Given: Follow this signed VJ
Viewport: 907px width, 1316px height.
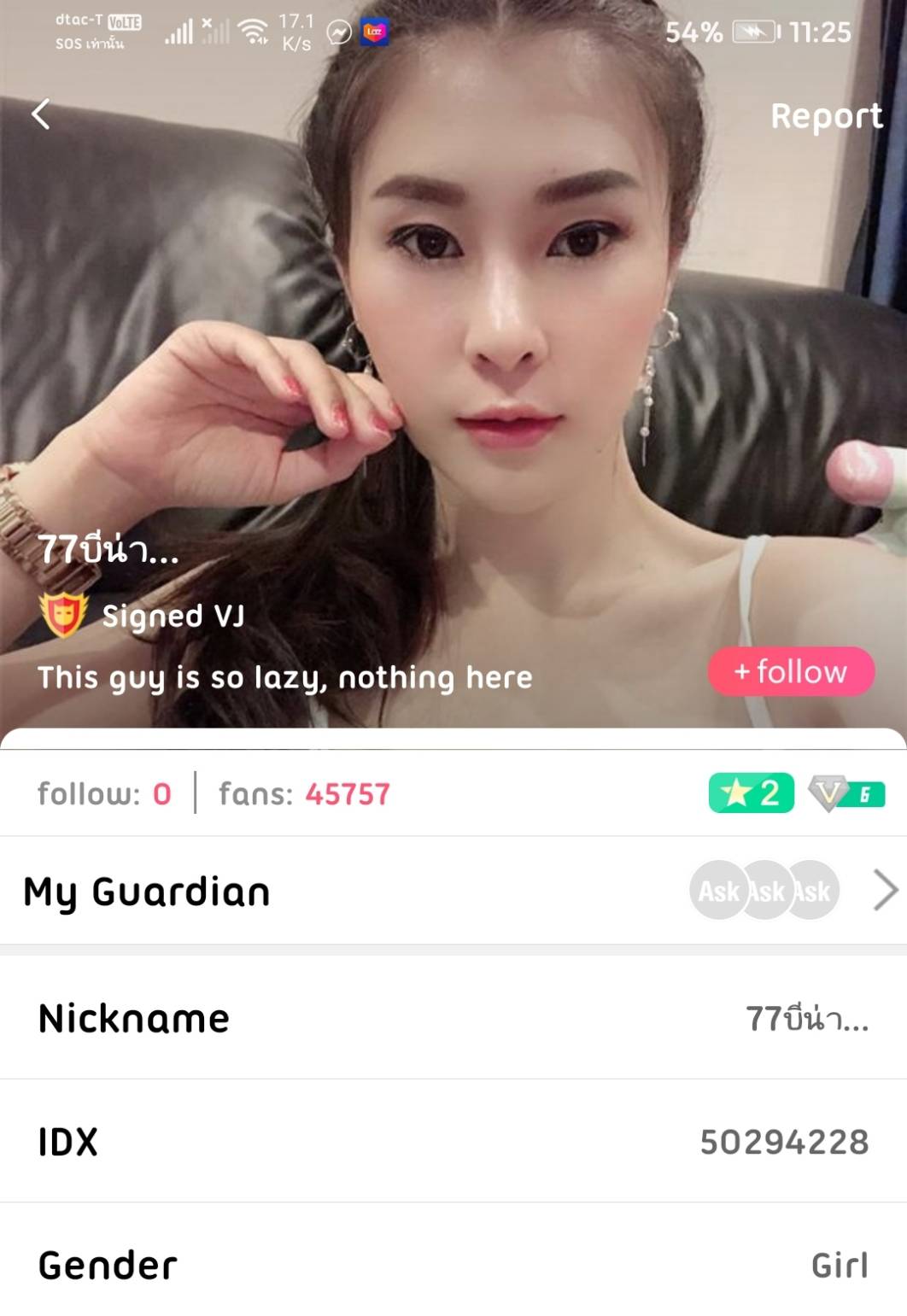Looking at the screenshot, I should pos(791,671).
